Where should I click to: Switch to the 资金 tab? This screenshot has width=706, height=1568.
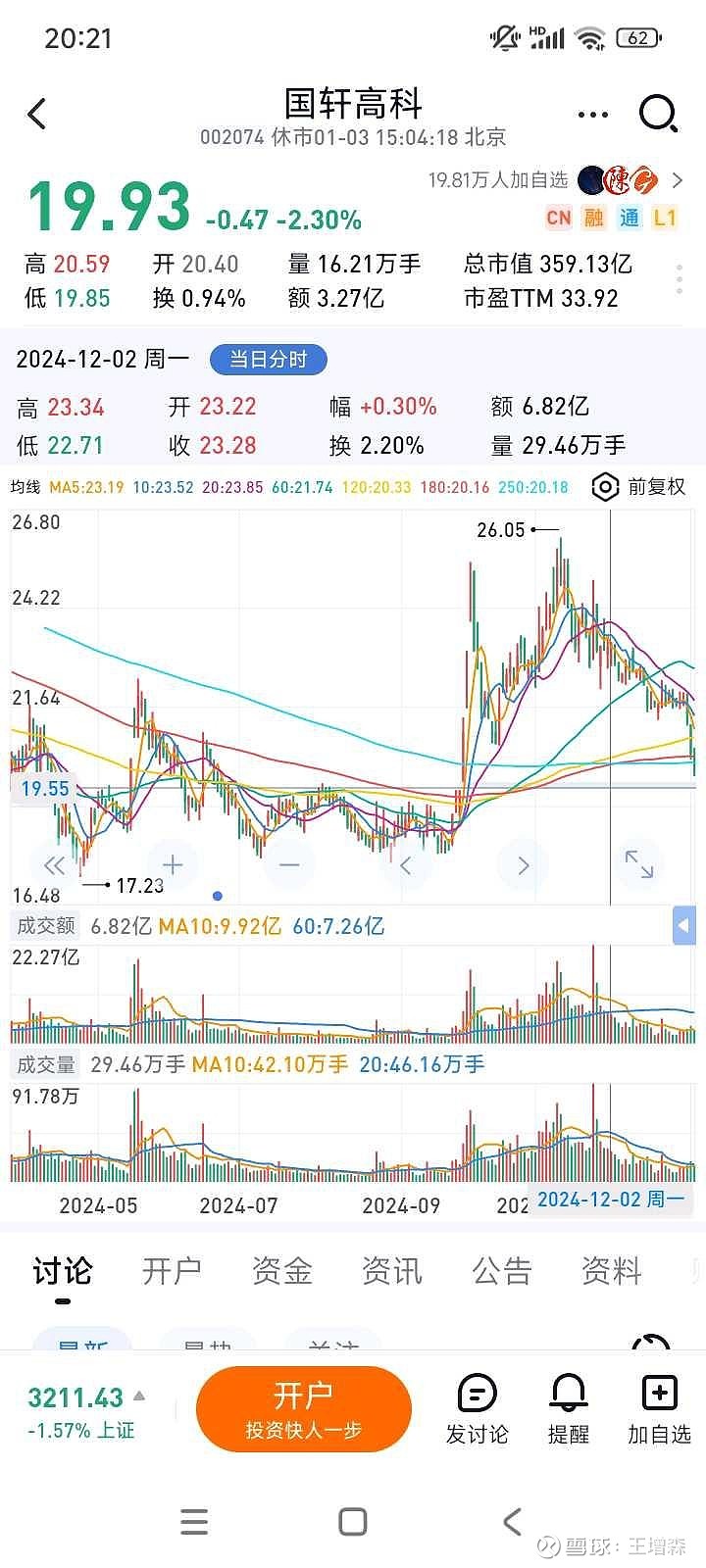pos(281,1271)
